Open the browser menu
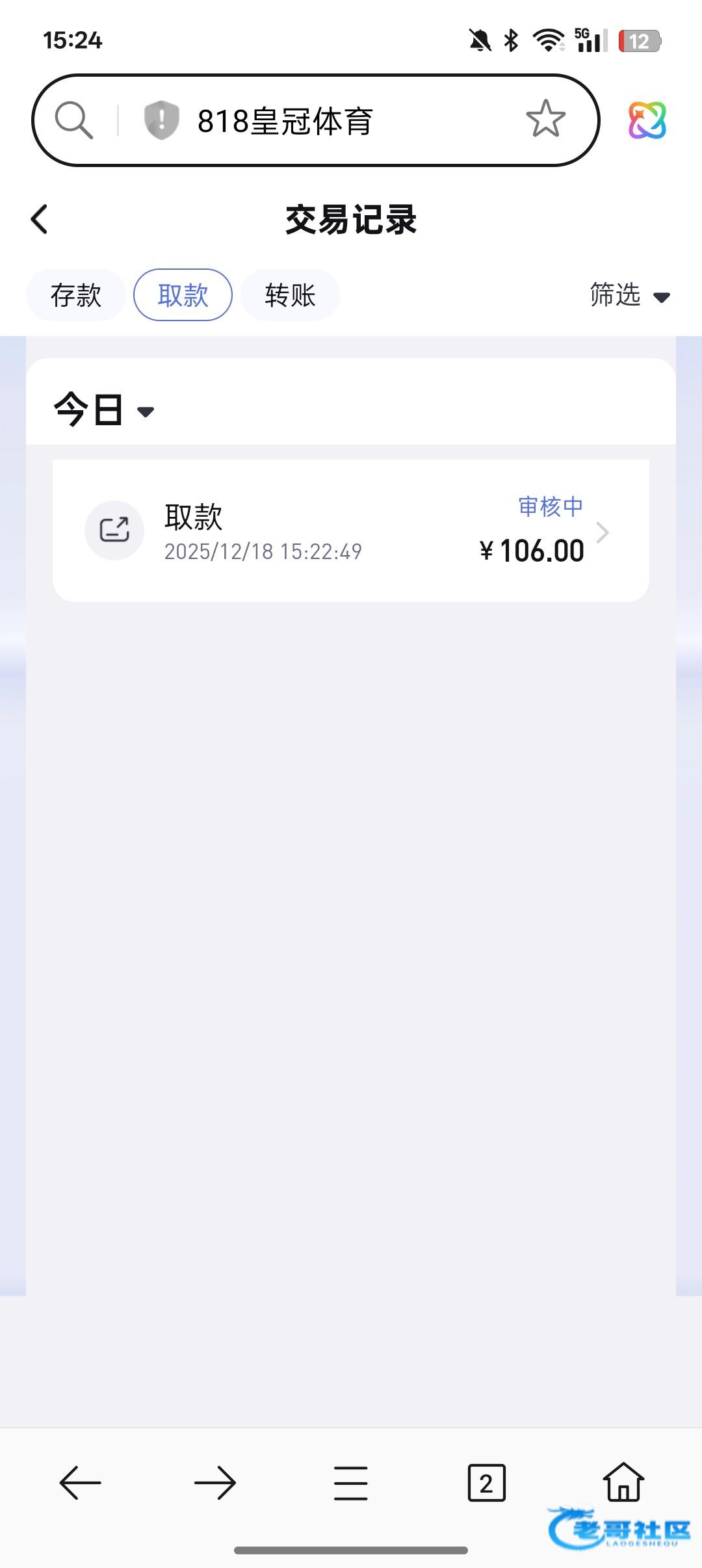The image size is (702, 1568). point(351,1483)
